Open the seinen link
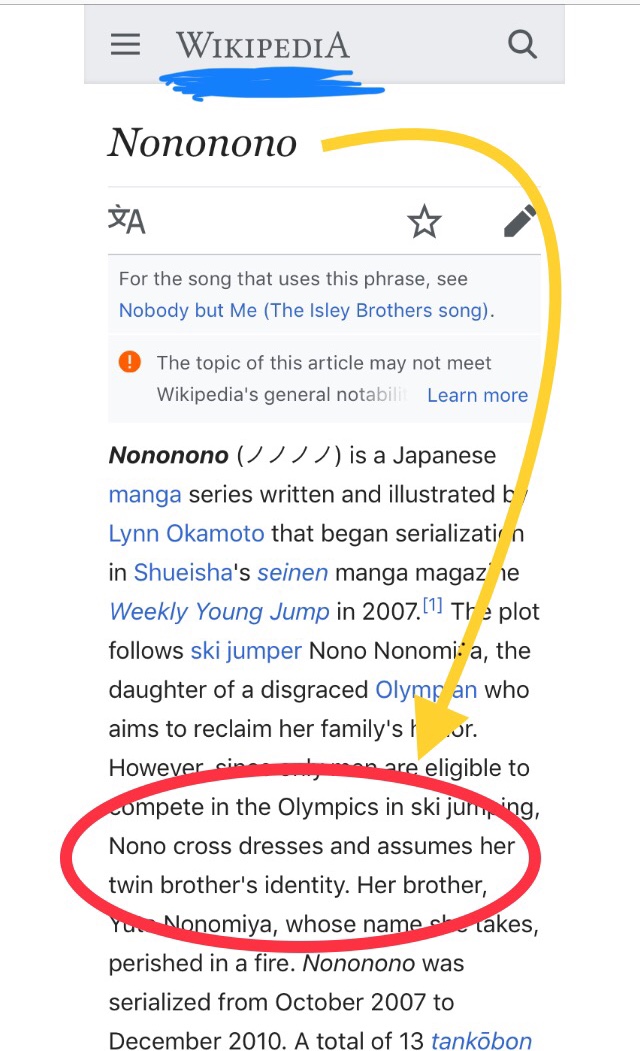Image resolution: width=640 pixels, height=1051 pixels. 292,572
